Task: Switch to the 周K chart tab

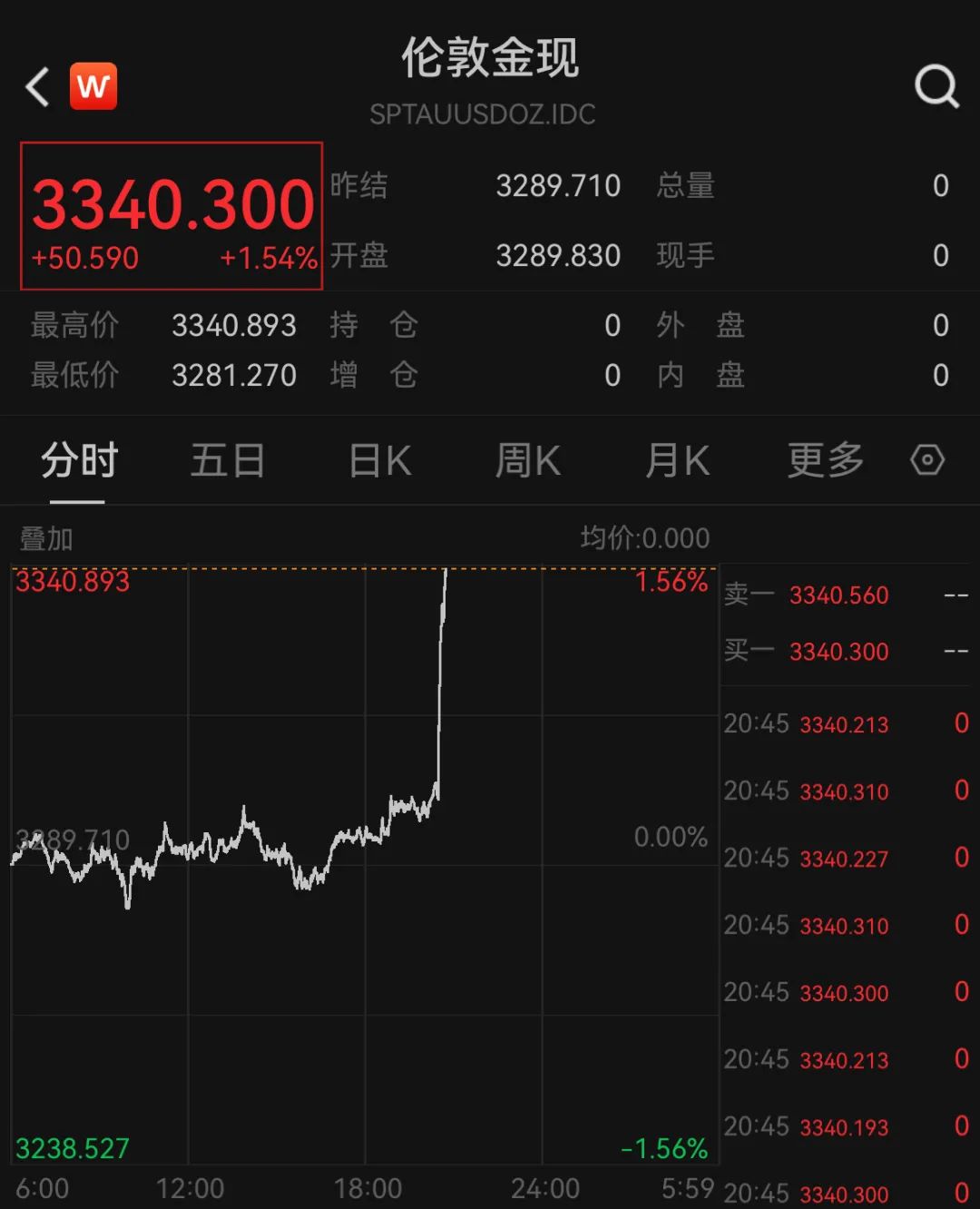Action: (x=528, y=460)
